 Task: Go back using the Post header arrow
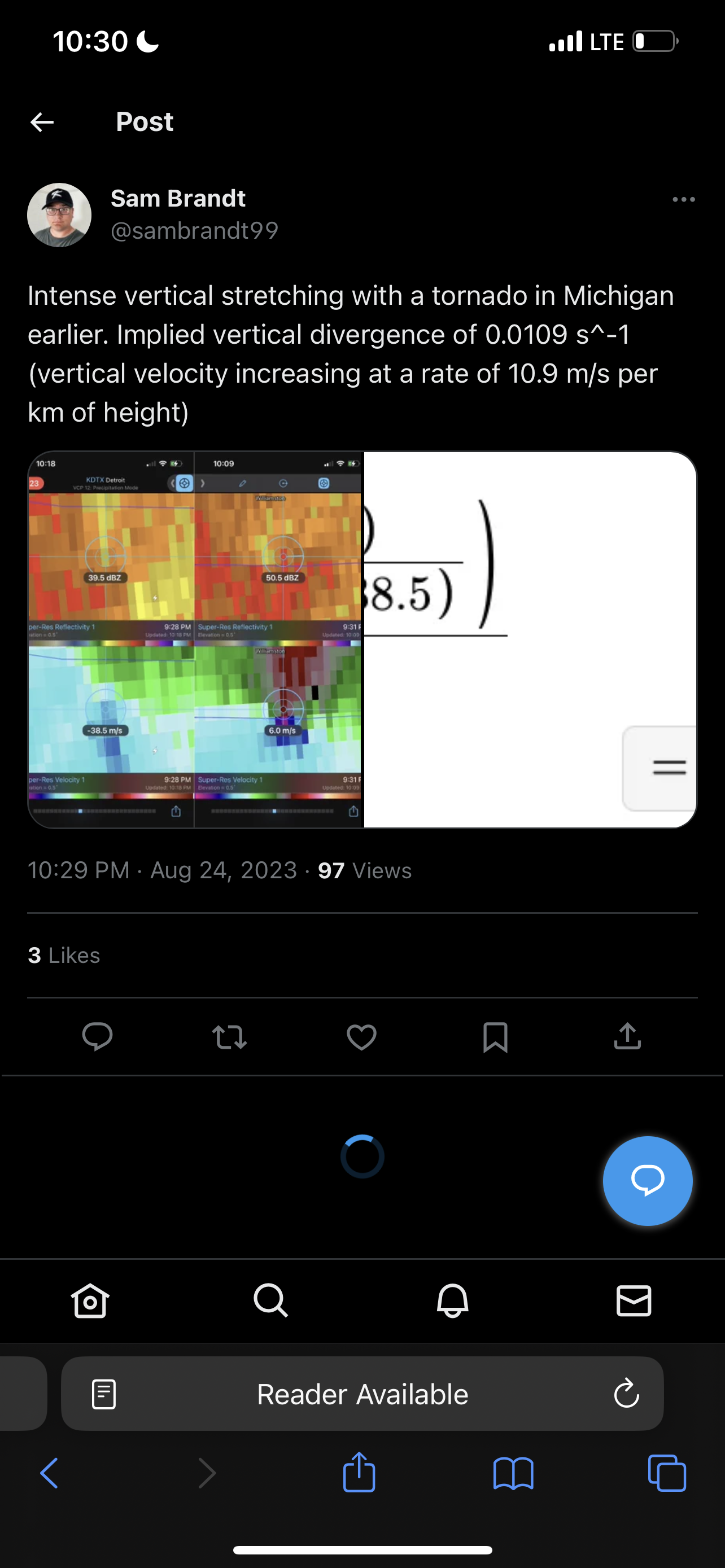pyautogui.click(x=42, y=122)
